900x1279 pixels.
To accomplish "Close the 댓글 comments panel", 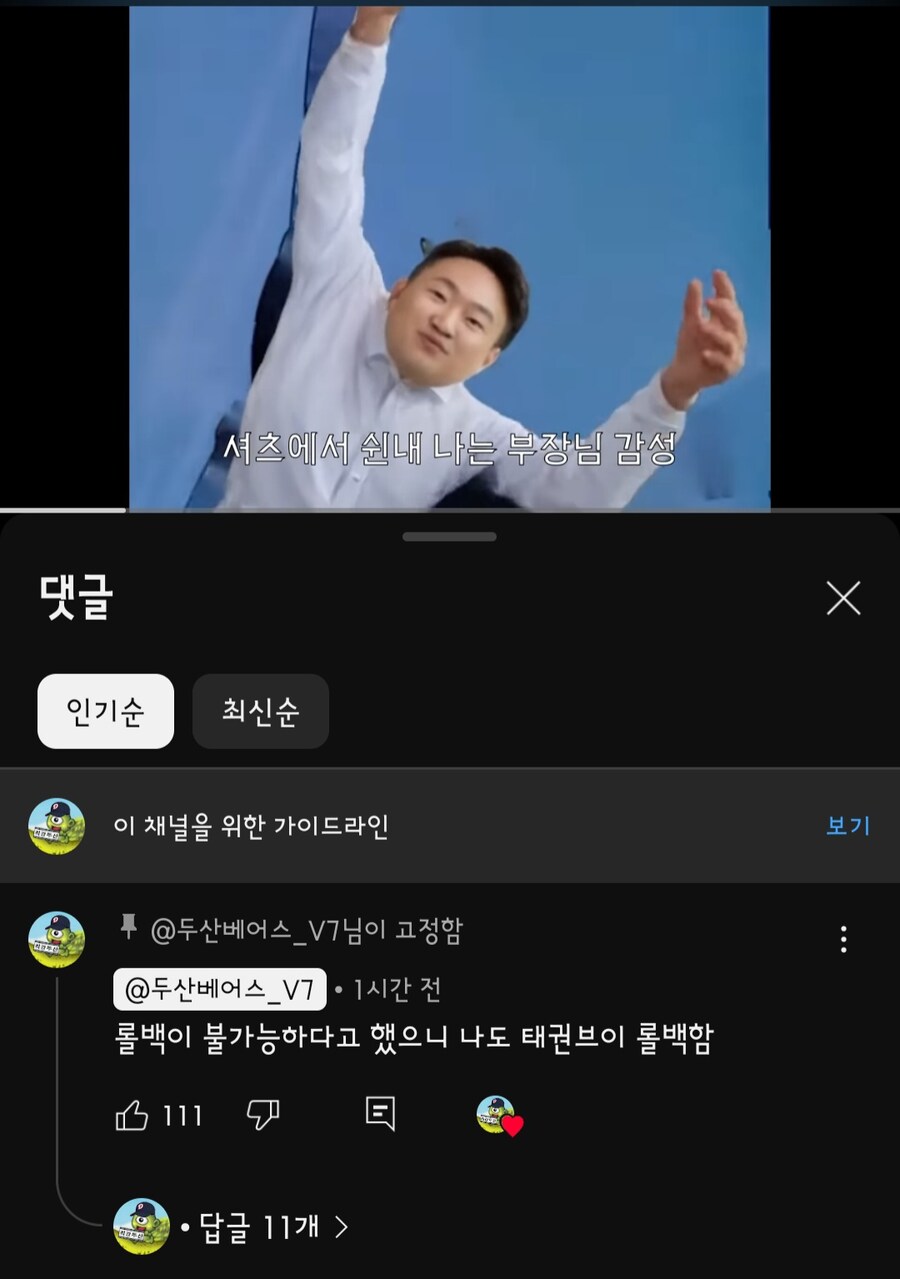I will tap(843, 598).
